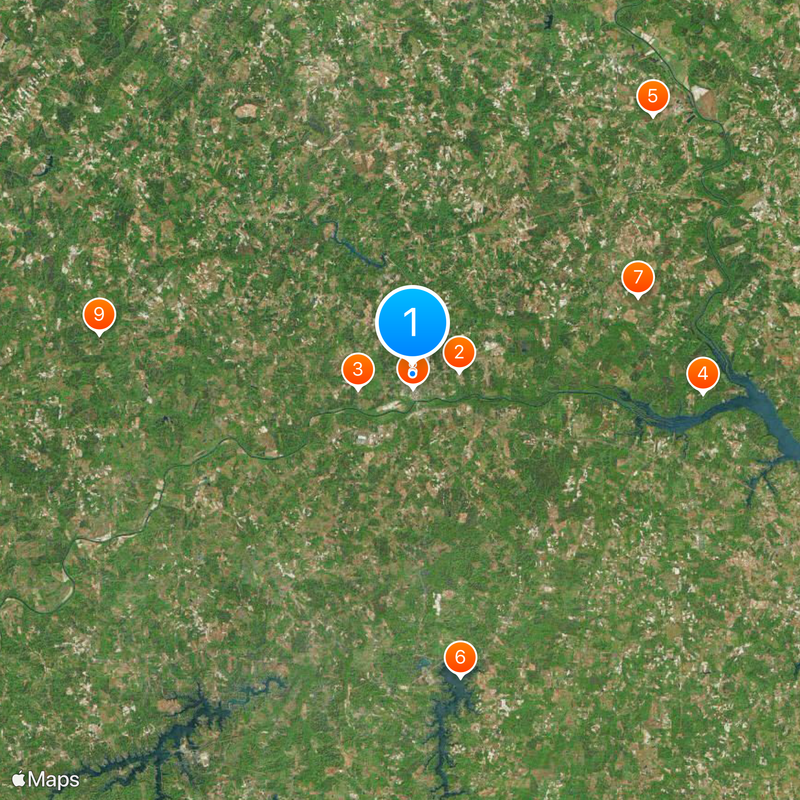Select pin 4 near the lake
Image resolution: width=800 pixels, height=800 pixels.
click(703, 375)
